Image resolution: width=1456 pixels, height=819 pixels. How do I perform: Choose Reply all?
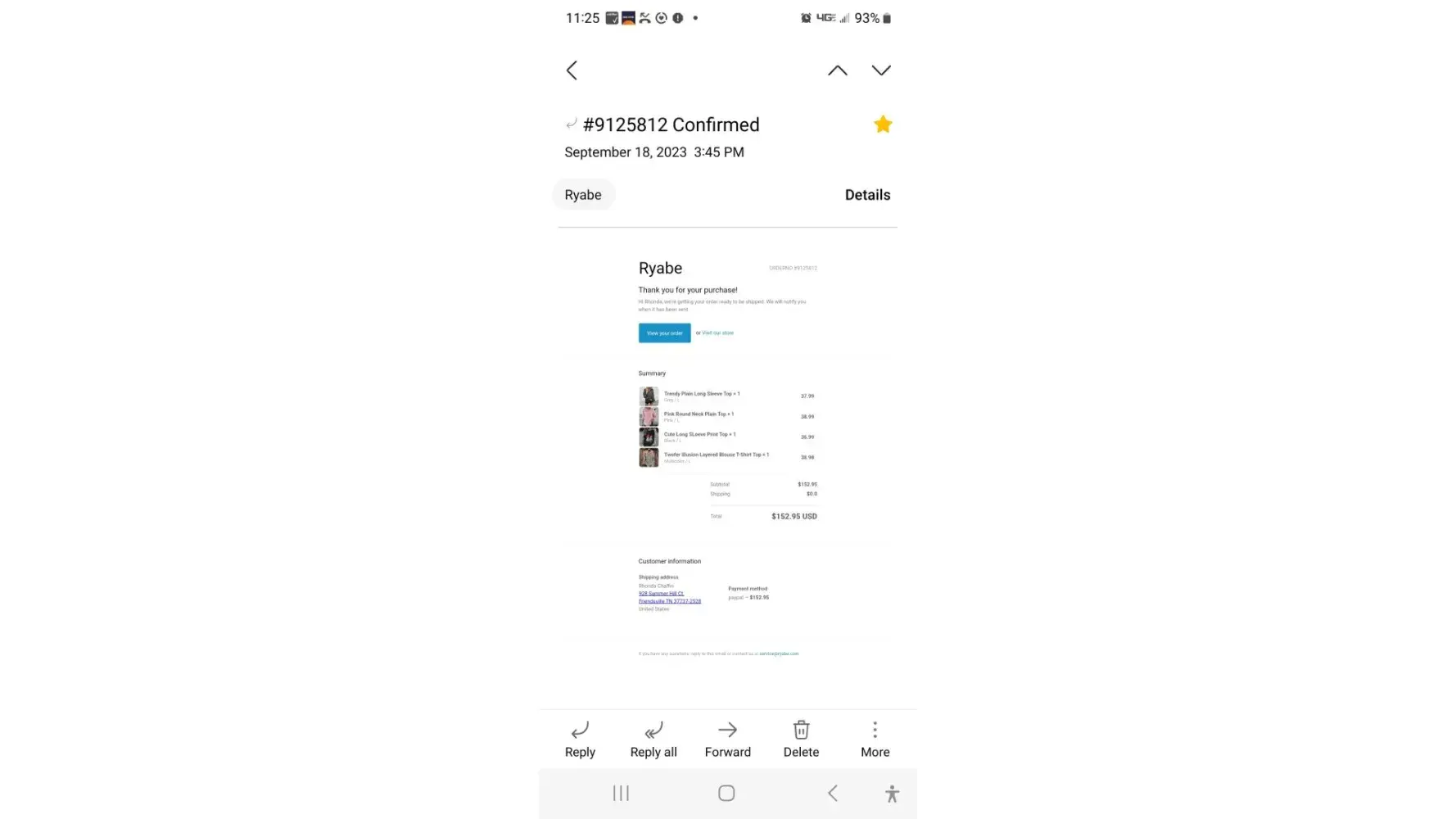coord(653,739)
